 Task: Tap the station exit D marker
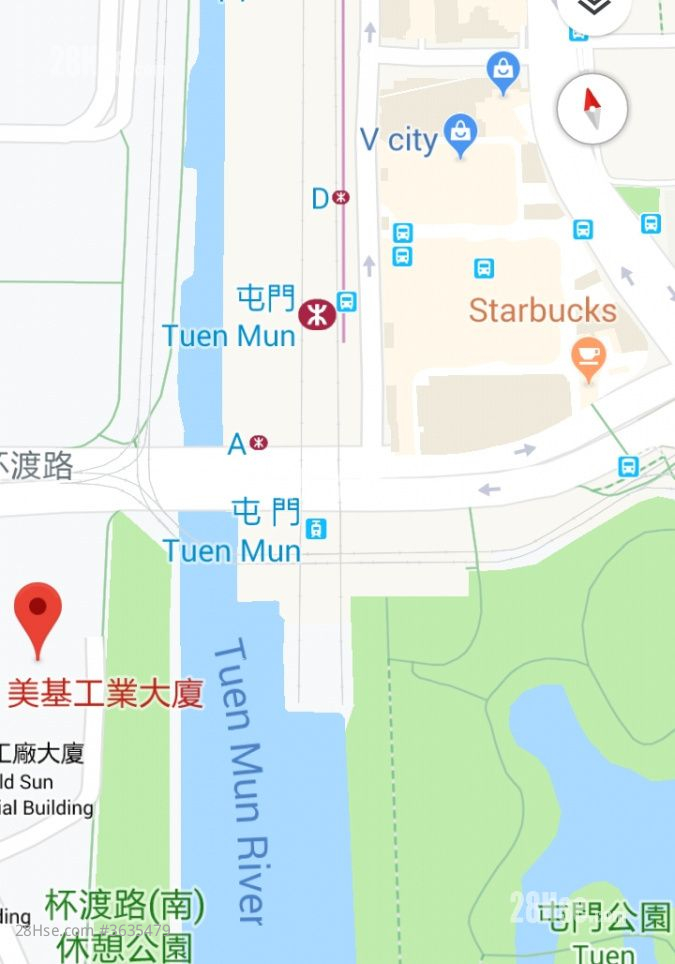(342, 198)
